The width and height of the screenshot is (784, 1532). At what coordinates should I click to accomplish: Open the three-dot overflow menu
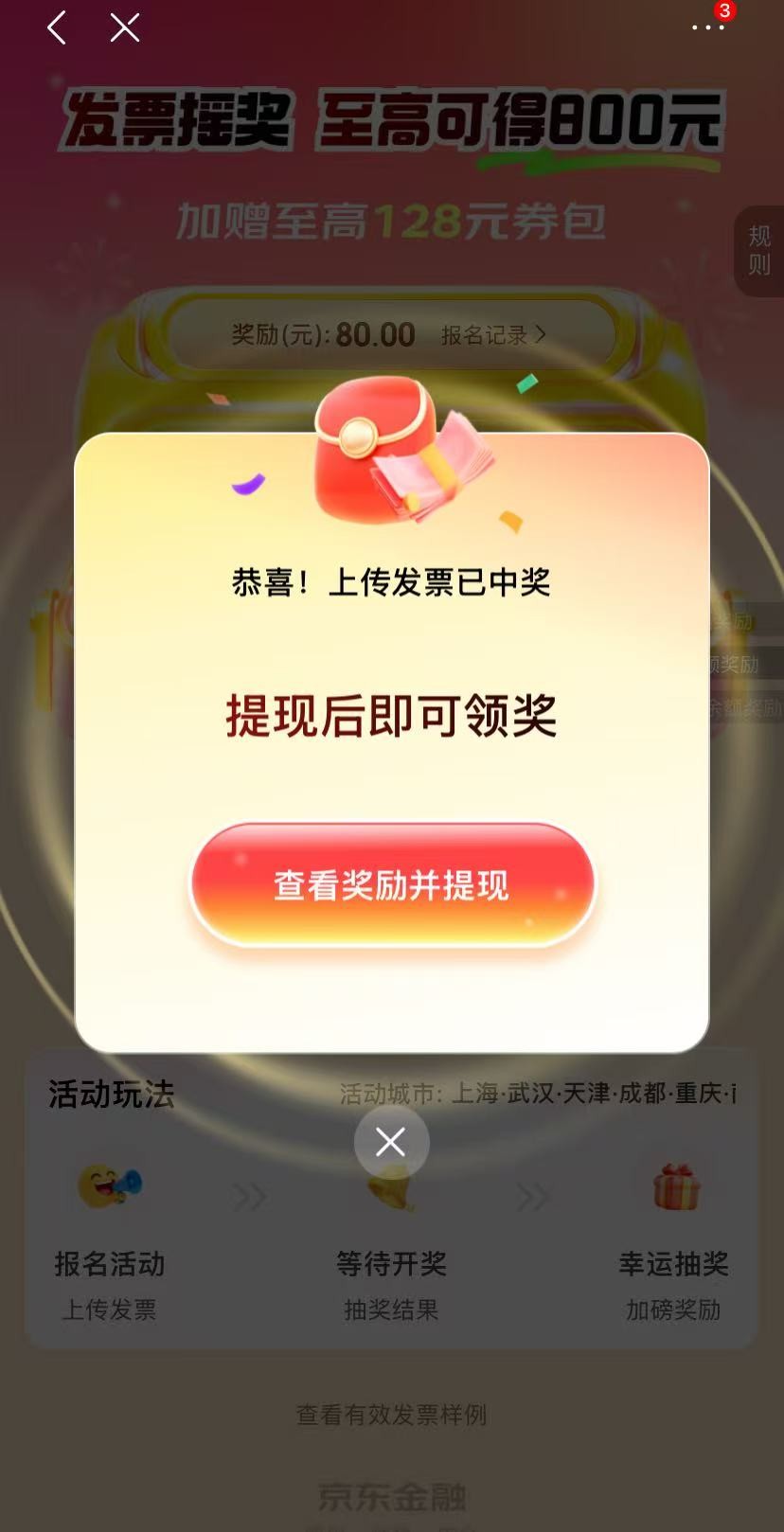click(707, 27)
